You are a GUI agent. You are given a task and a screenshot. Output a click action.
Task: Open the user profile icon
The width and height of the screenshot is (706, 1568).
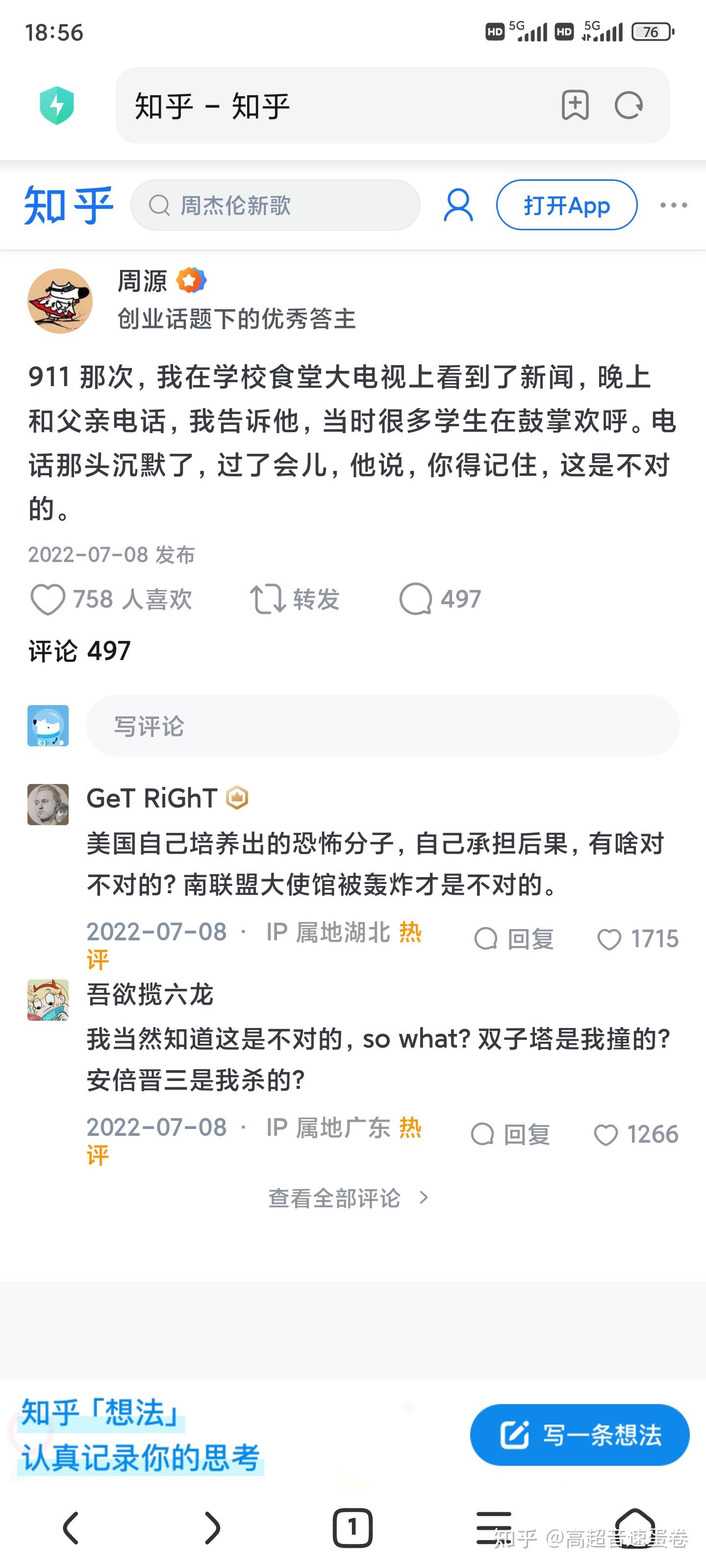click(458, 205)
